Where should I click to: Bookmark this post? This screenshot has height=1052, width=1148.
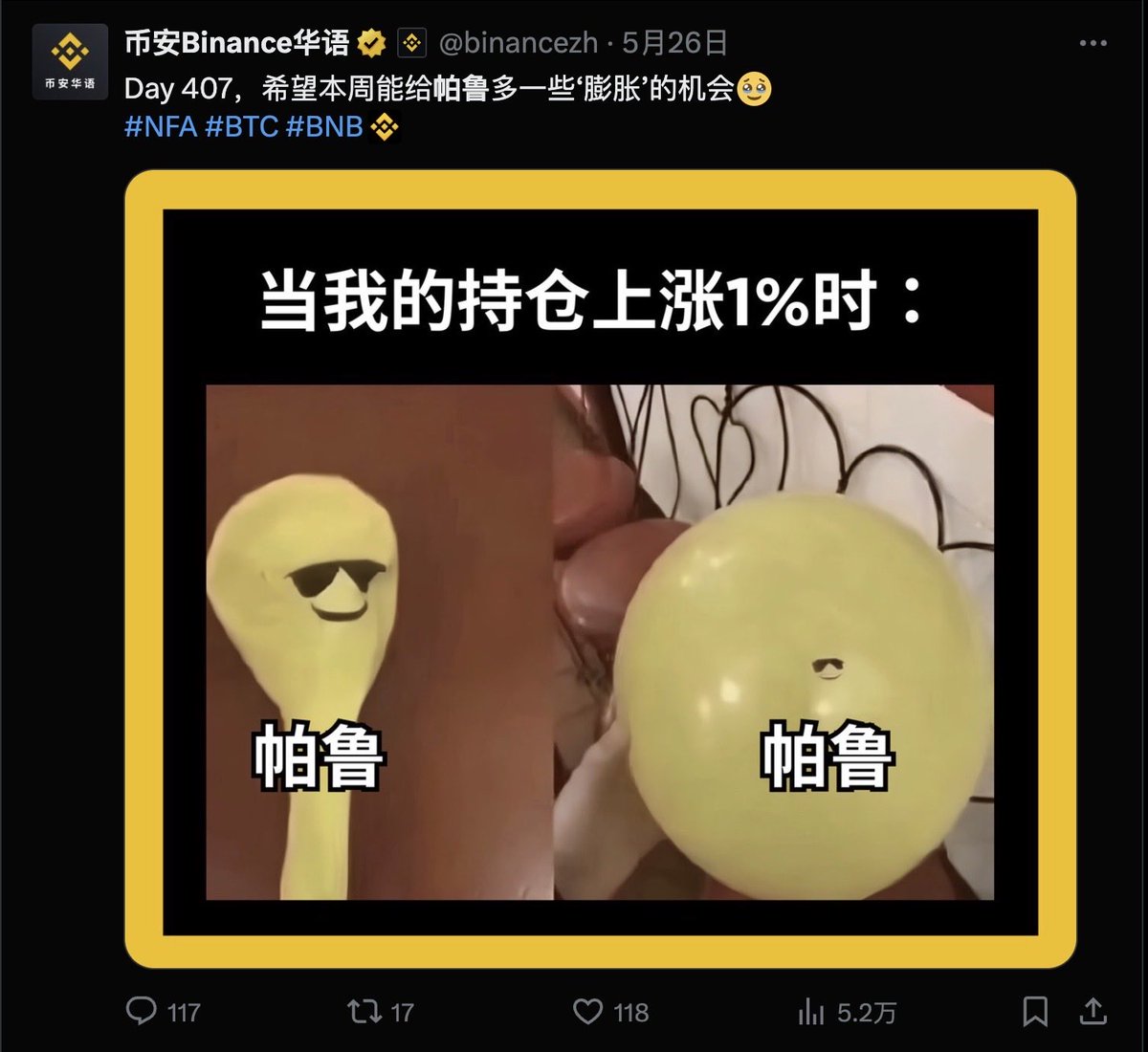(1035, 1012)
